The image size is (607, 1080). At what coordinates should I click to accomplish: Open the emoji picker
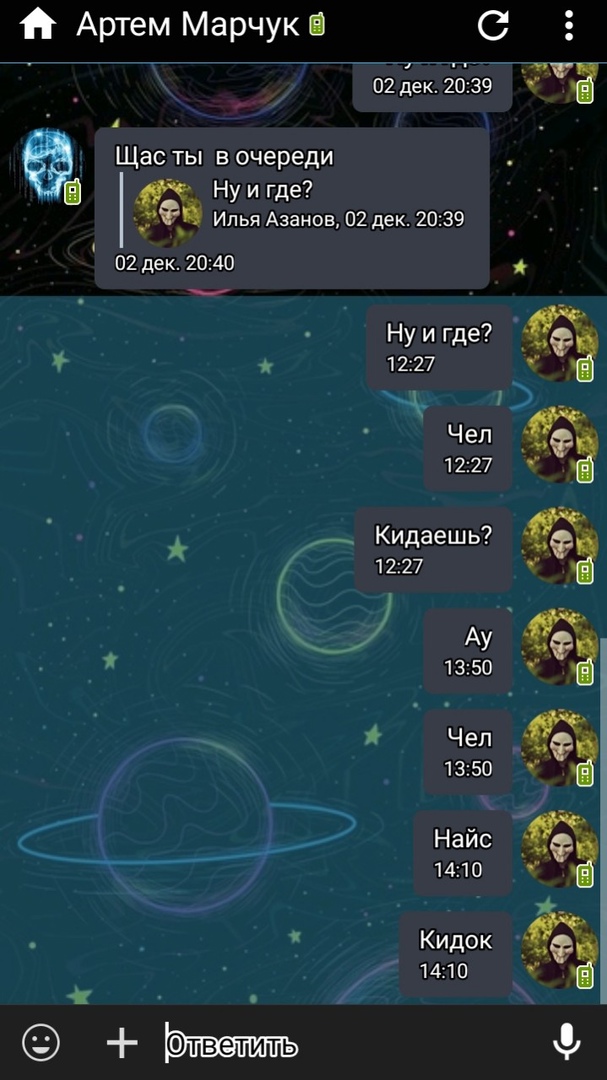(x=41, y=1043)
